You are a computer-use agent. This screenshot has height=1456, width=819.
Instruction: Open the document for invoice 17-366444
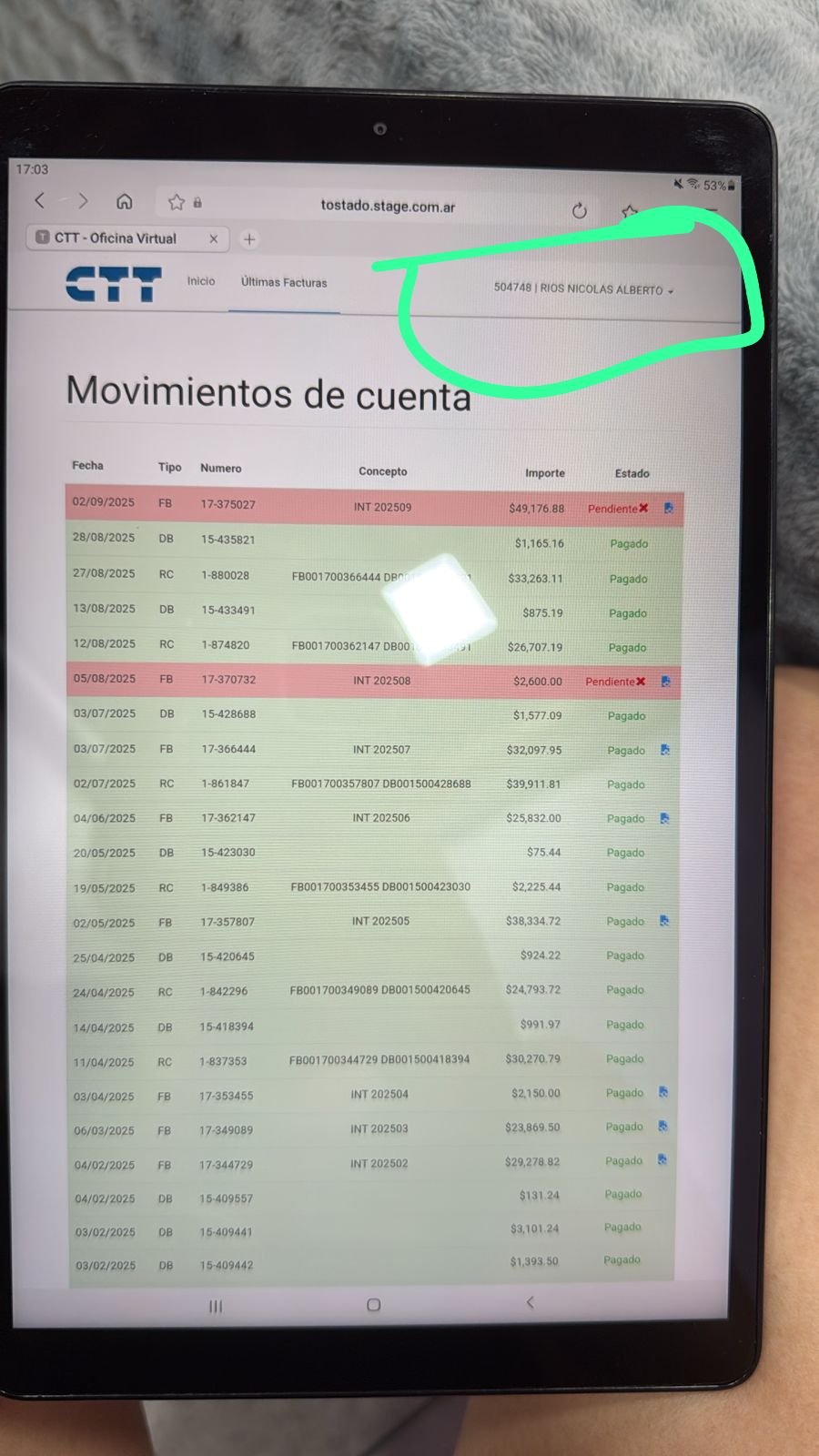[665, 750]
